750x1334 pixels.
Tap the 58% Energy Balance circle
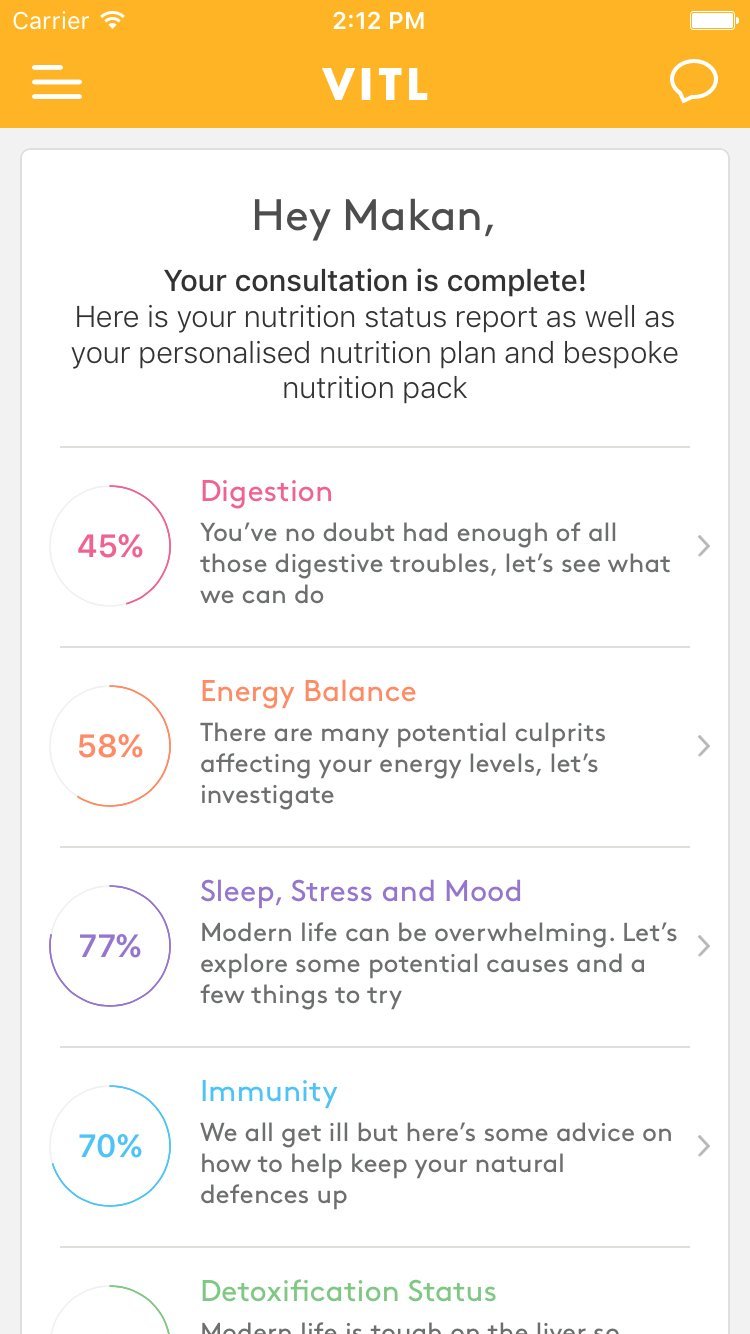pos(110,746)
